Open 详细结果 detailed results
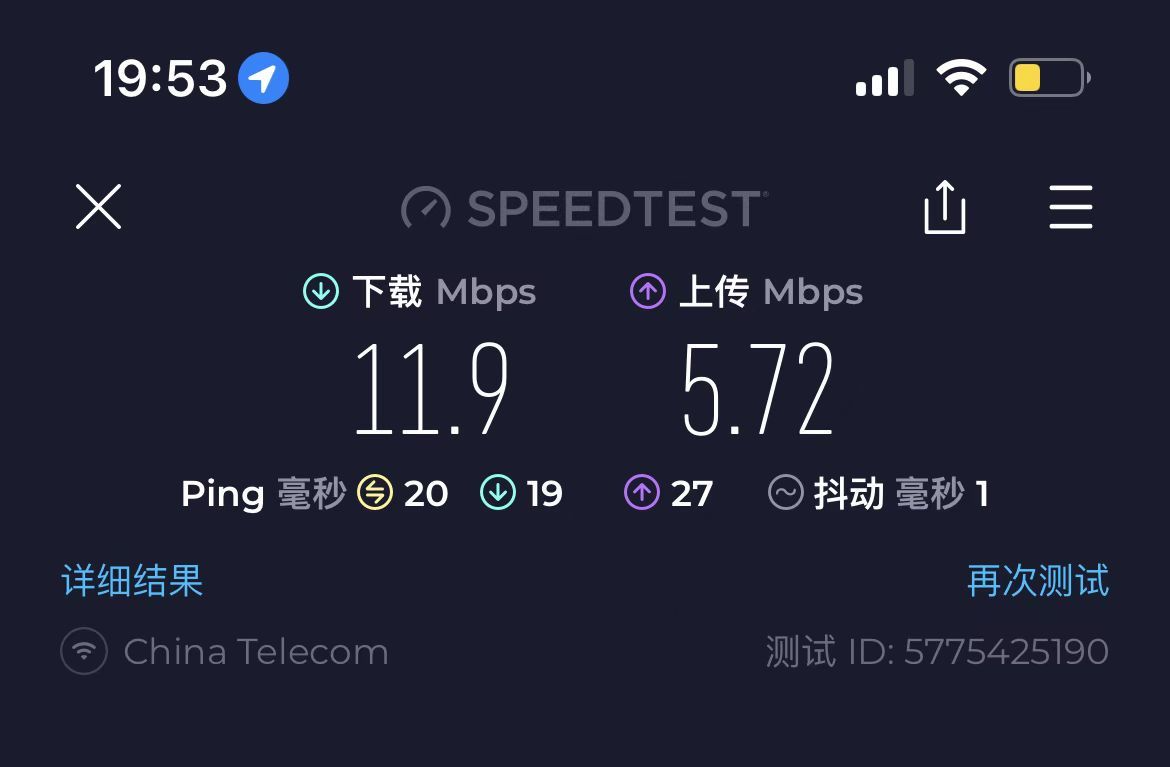Viewport: 1170px width, 767px height. [x=132, y=581]
